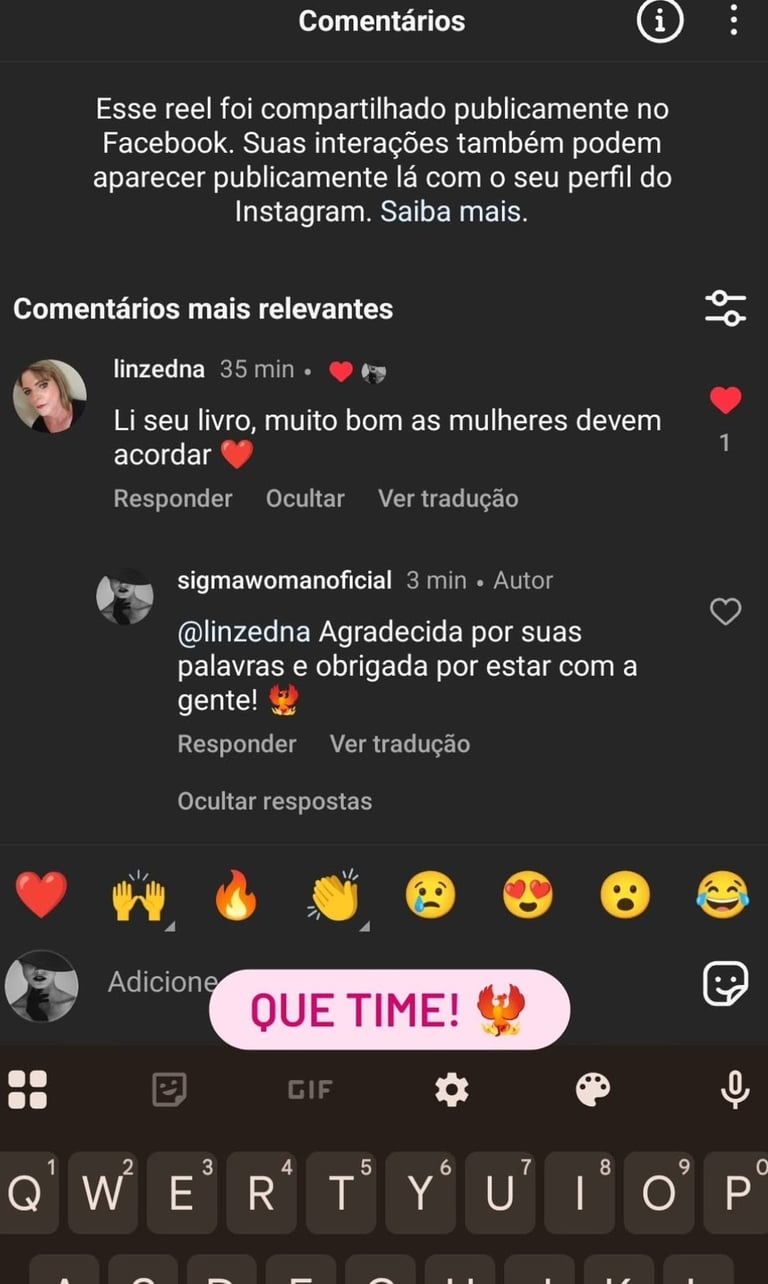Open the three-dot overflow menu
The image size is (768, 1284).
(x=735, y=22)
